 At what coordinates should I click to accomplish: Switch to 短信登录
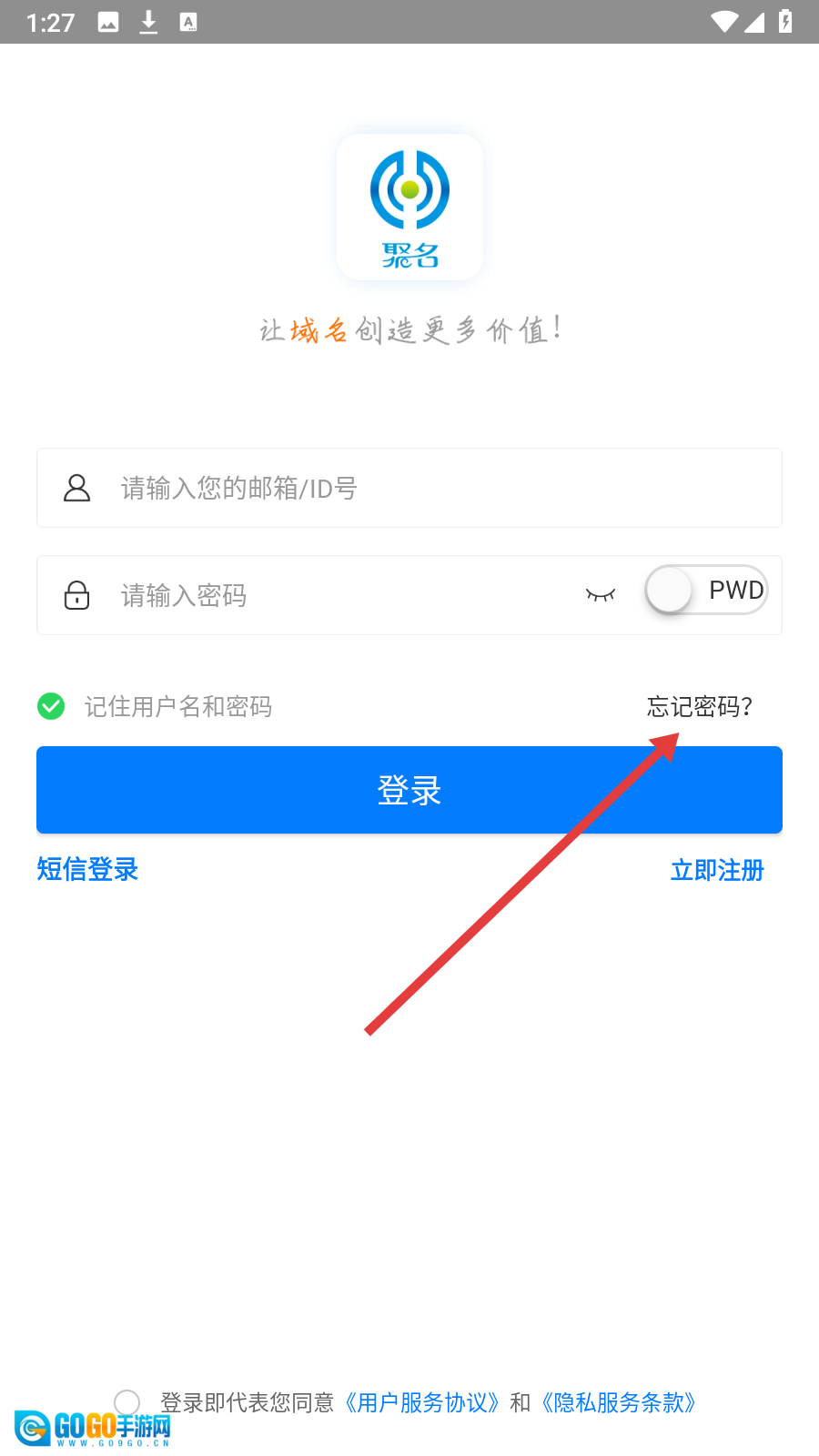pos(87,869)
